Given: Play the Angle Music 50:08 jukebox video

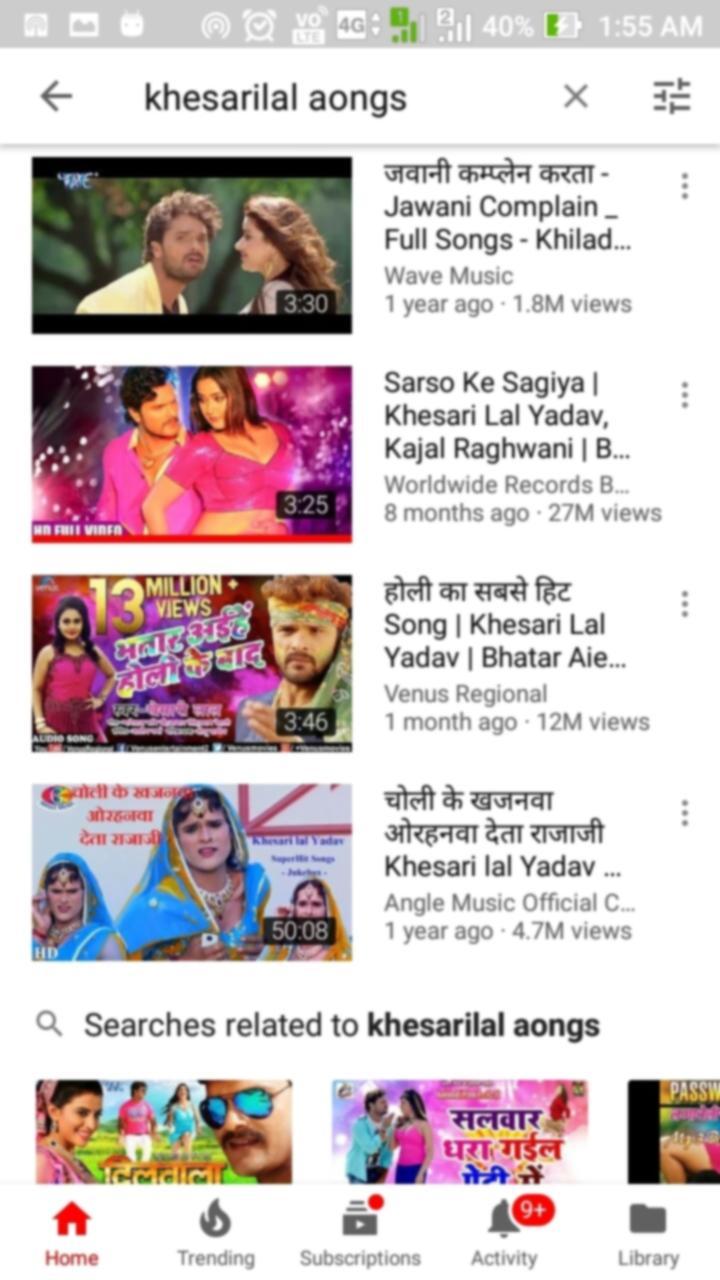Looking at the screenshot, I should pos(192,872).
